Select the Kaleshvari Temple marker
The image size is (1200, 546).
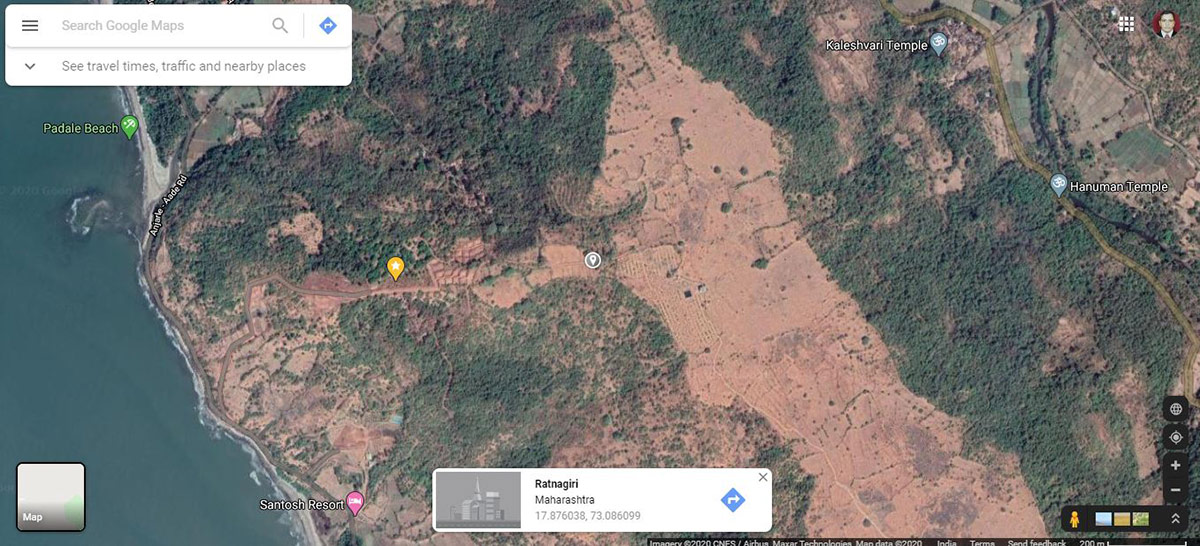click(x=938, y=43)
